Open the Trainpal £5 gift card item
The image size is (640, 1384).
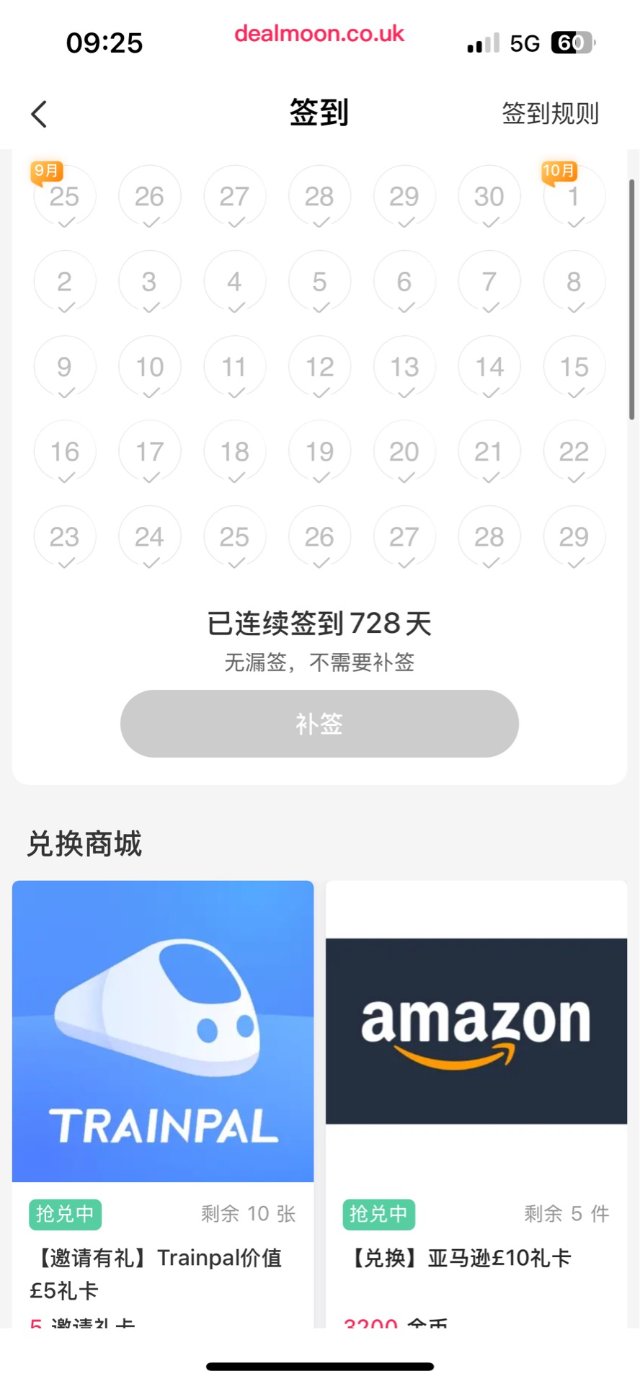pos(163,1032)
